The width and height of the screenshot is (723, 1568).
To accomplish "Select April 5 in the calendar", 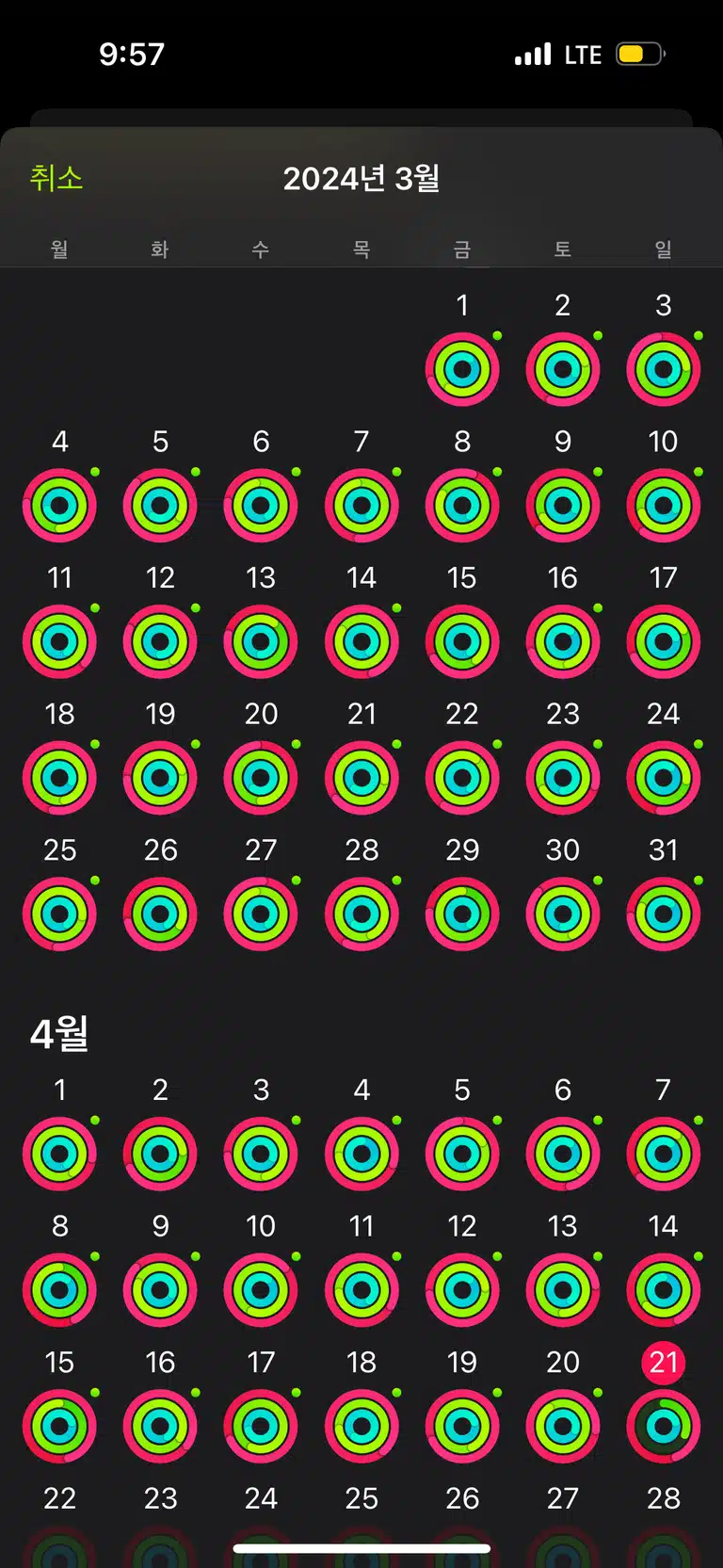I will (x=462, y=1154).
